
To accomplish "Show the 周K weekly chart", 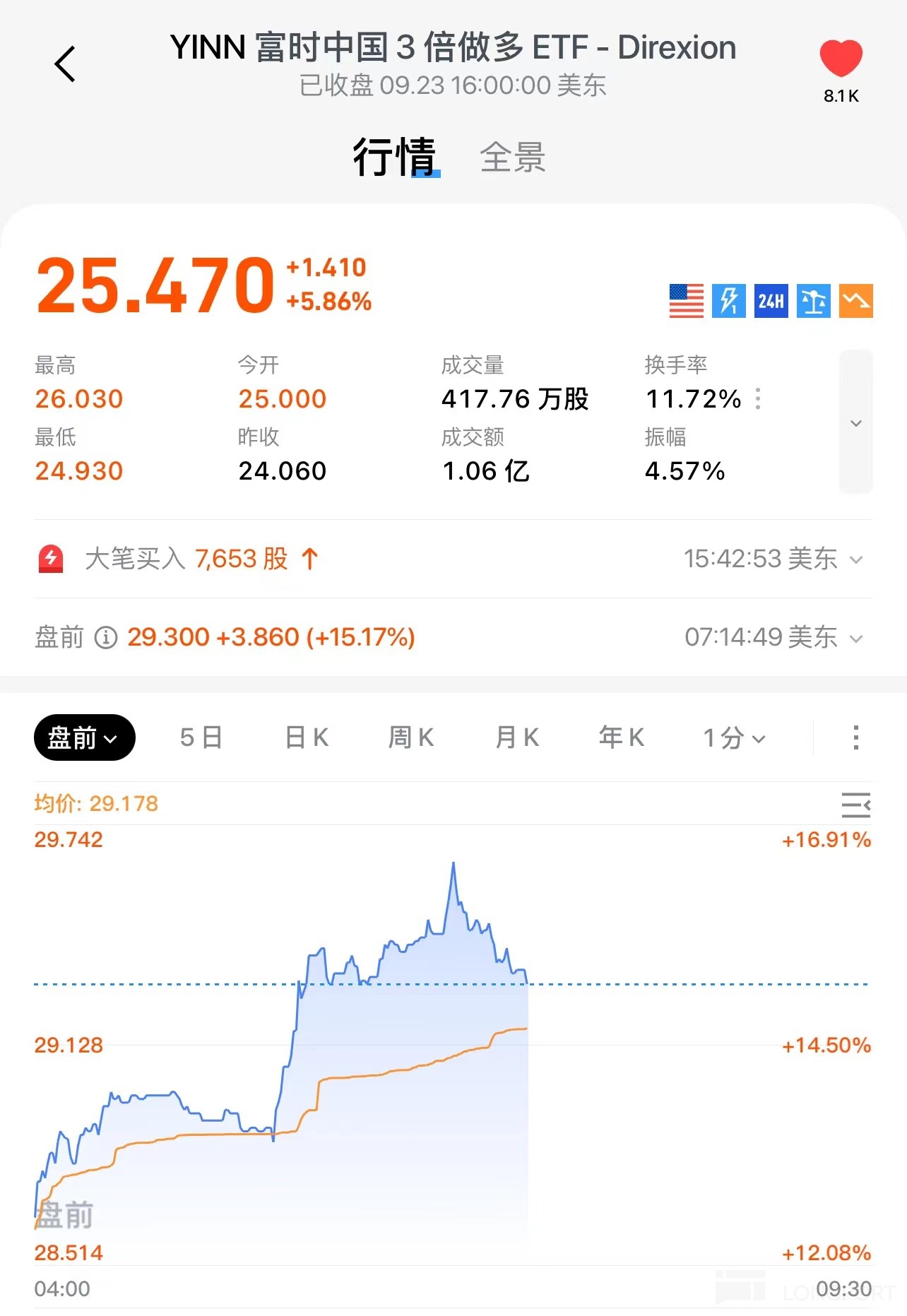I will point(410,737).
